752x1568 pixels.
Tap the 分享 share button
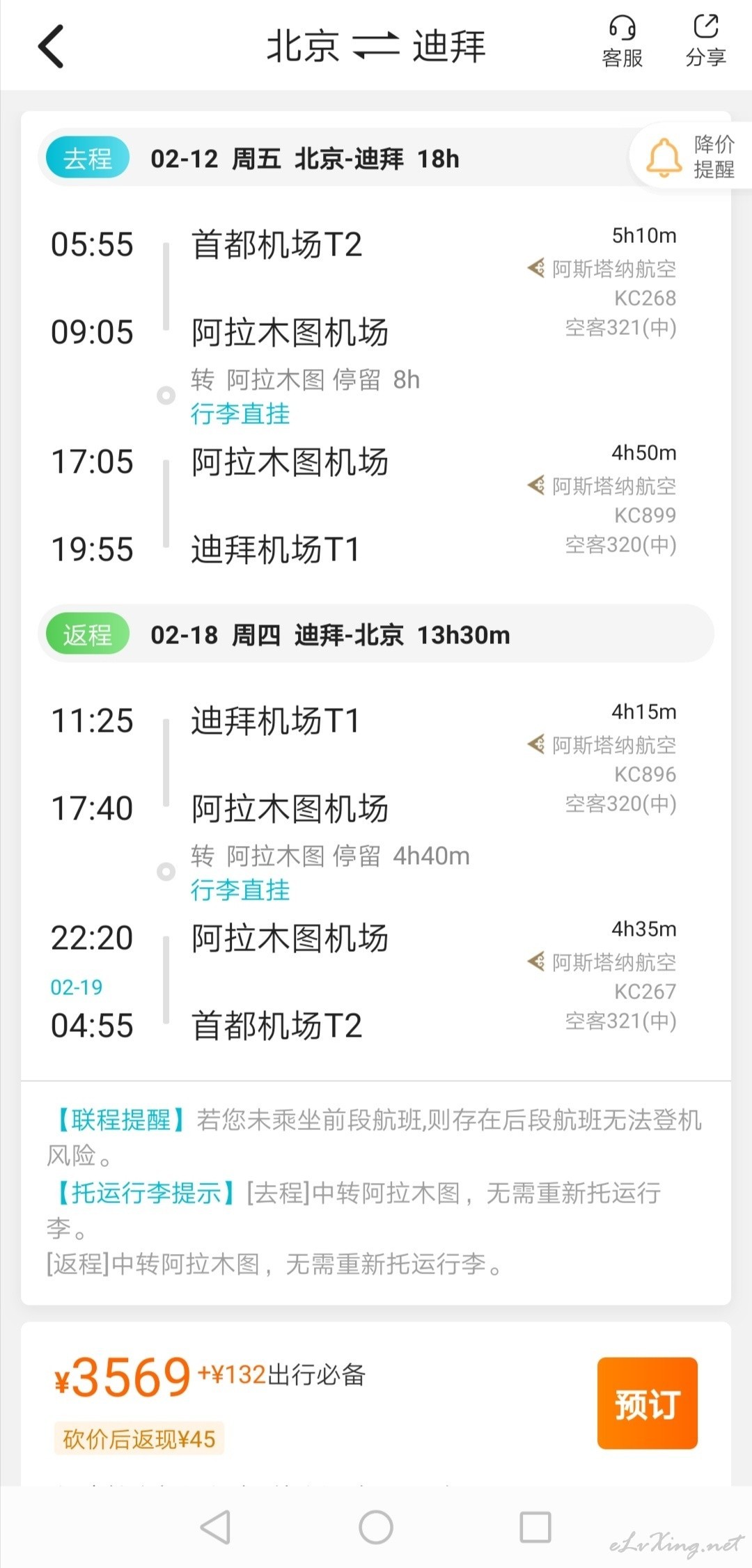(x=705, y=42)
